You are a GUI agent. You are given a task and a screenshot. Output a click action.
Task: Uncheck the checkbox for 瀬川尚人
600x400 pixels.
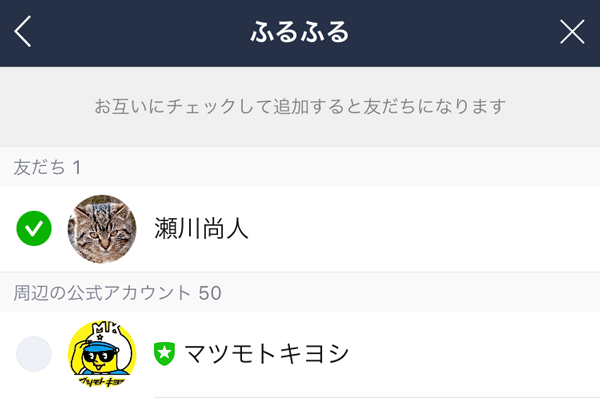tap(34, 229)
